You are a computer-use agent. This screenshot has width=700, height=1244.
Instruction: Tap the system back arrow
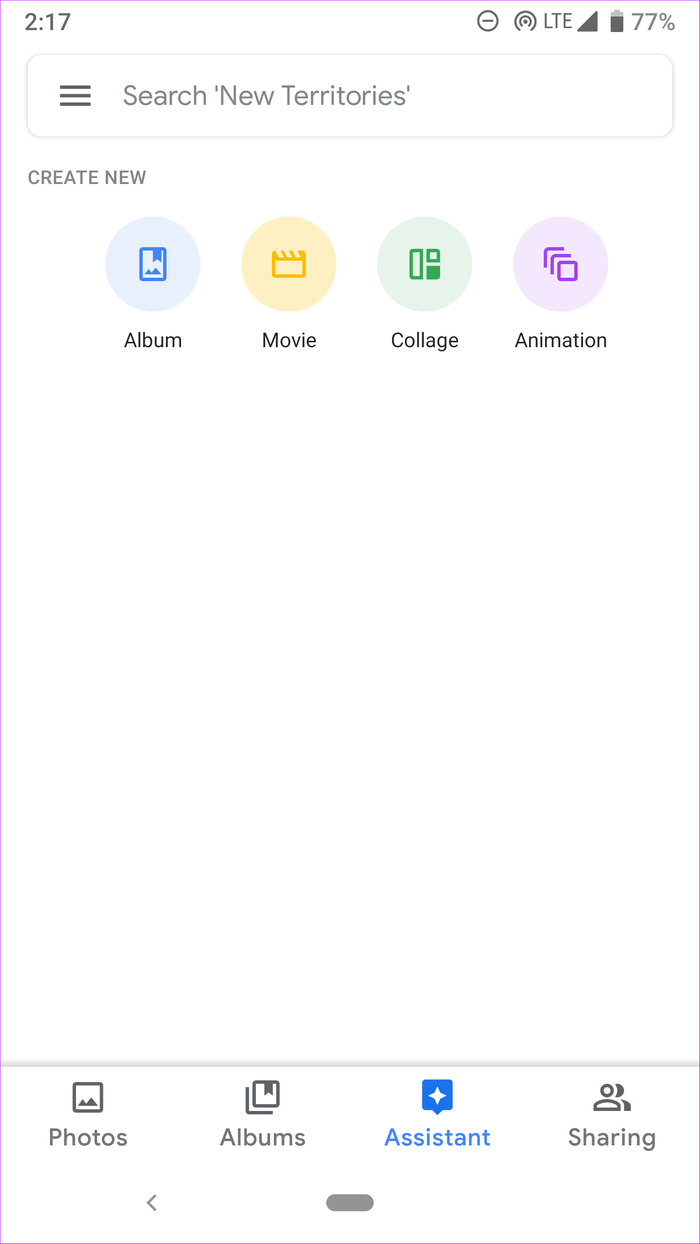pyautogui.click(x=152, y=1203)
